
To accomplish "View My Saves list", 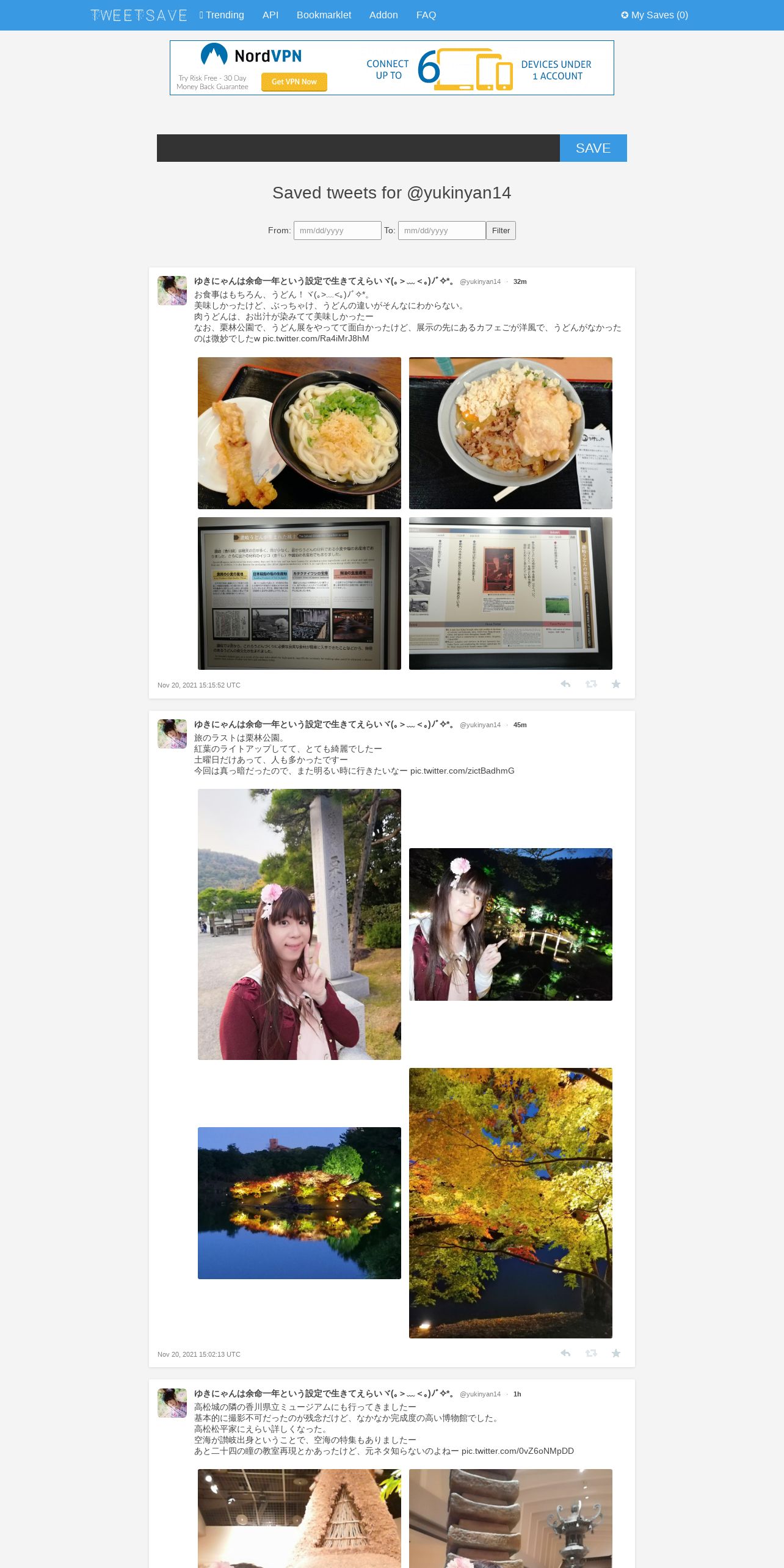I will 655,15.
